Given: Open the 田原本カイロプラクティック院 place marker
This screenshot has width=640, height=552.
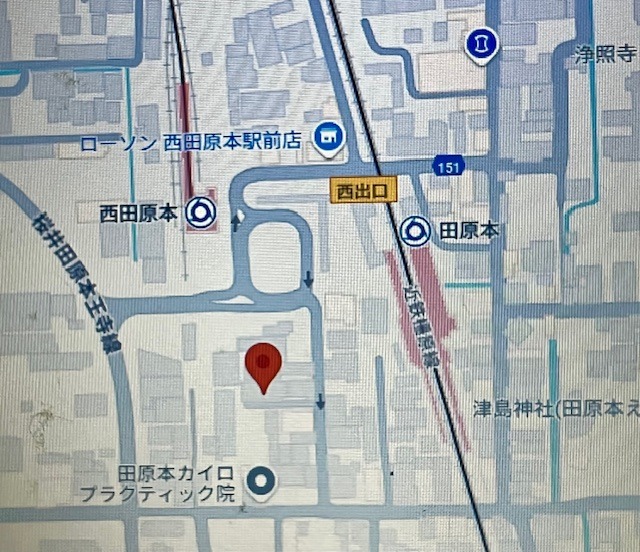Looking at the screenshot, I should [262, 481].
